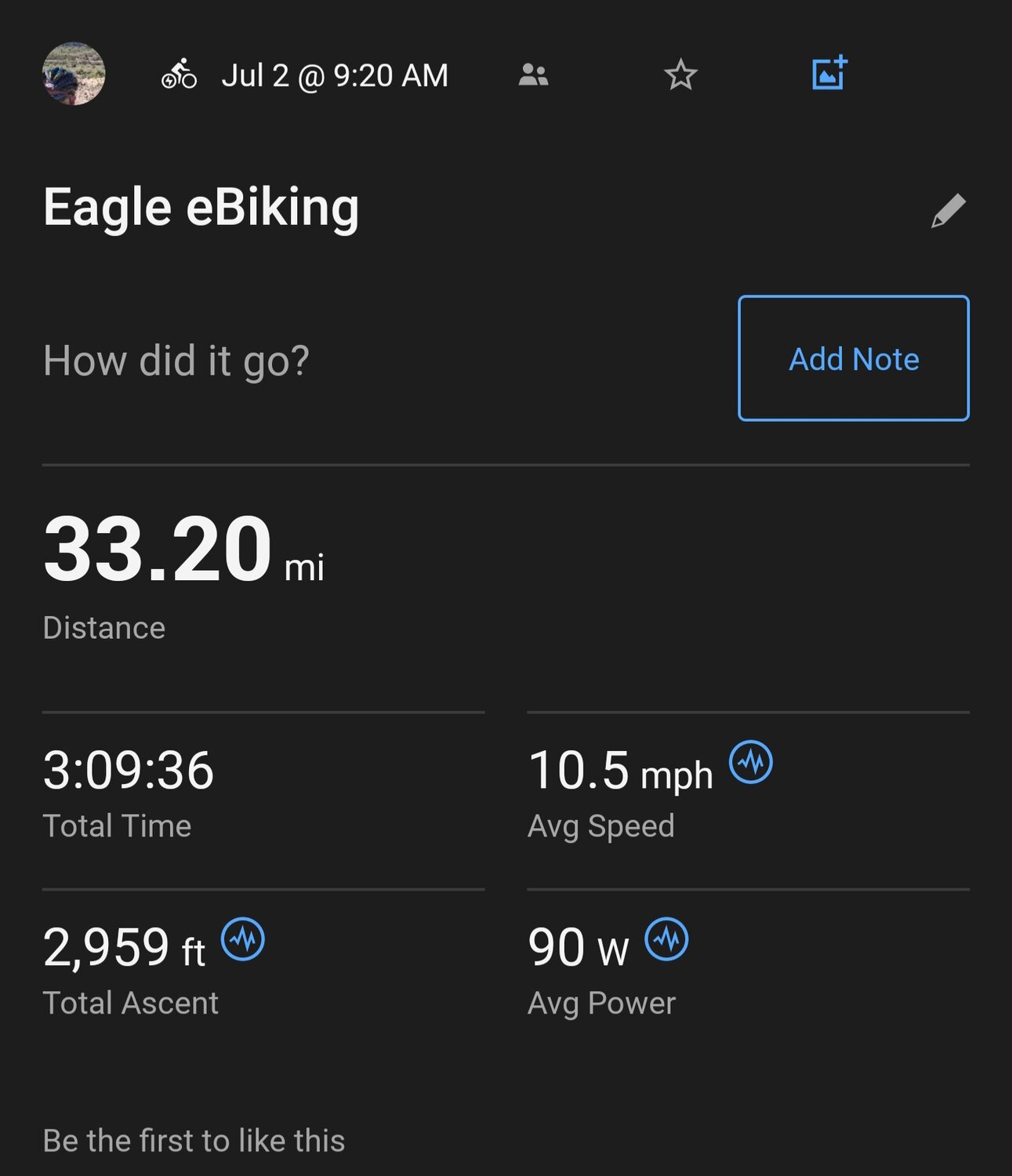This screenshot has width=1012, height=1176.
Task: Click the date 'Jul 2 @ 9:20 AM'
Action: pyautogui.click(x=336, y=74)
